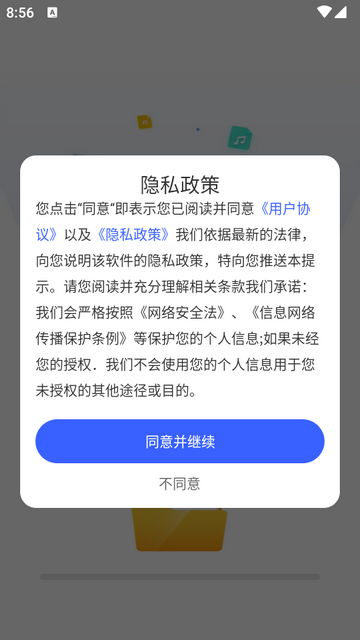360x640 pixels.
Task: Decline by choosing 不同意
Action: pos(180,484)
